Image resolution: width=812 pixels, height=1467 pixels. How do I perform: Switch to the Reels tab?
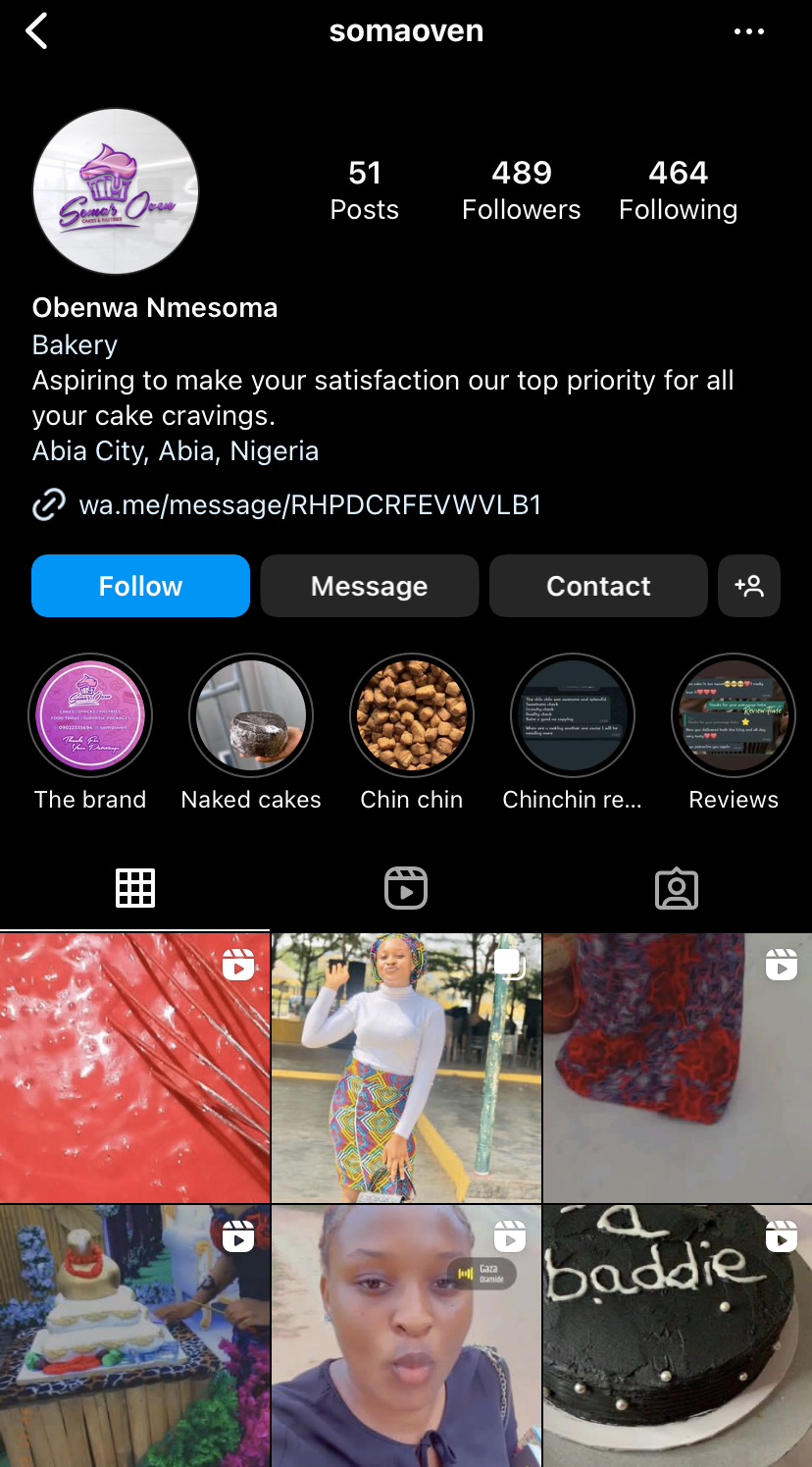point(406,888)
